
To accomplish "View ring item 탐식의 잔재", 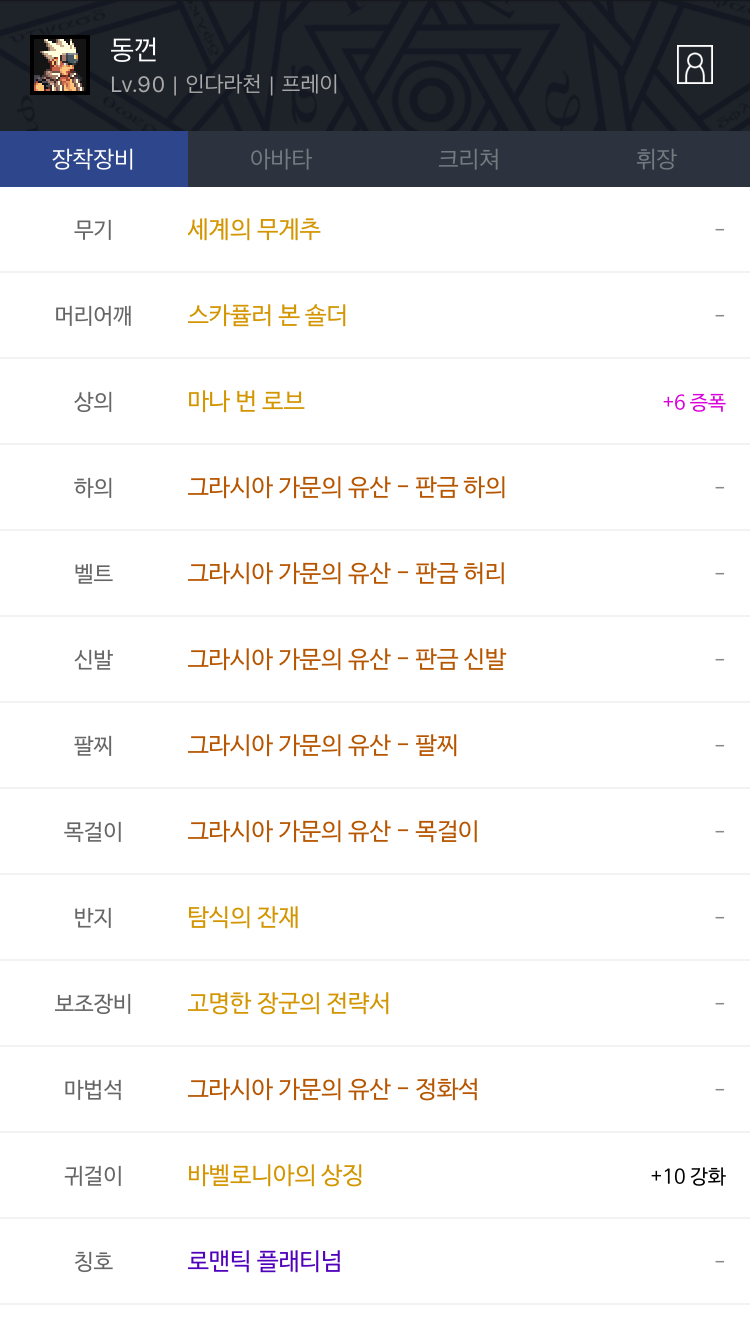I will [243, 917].
